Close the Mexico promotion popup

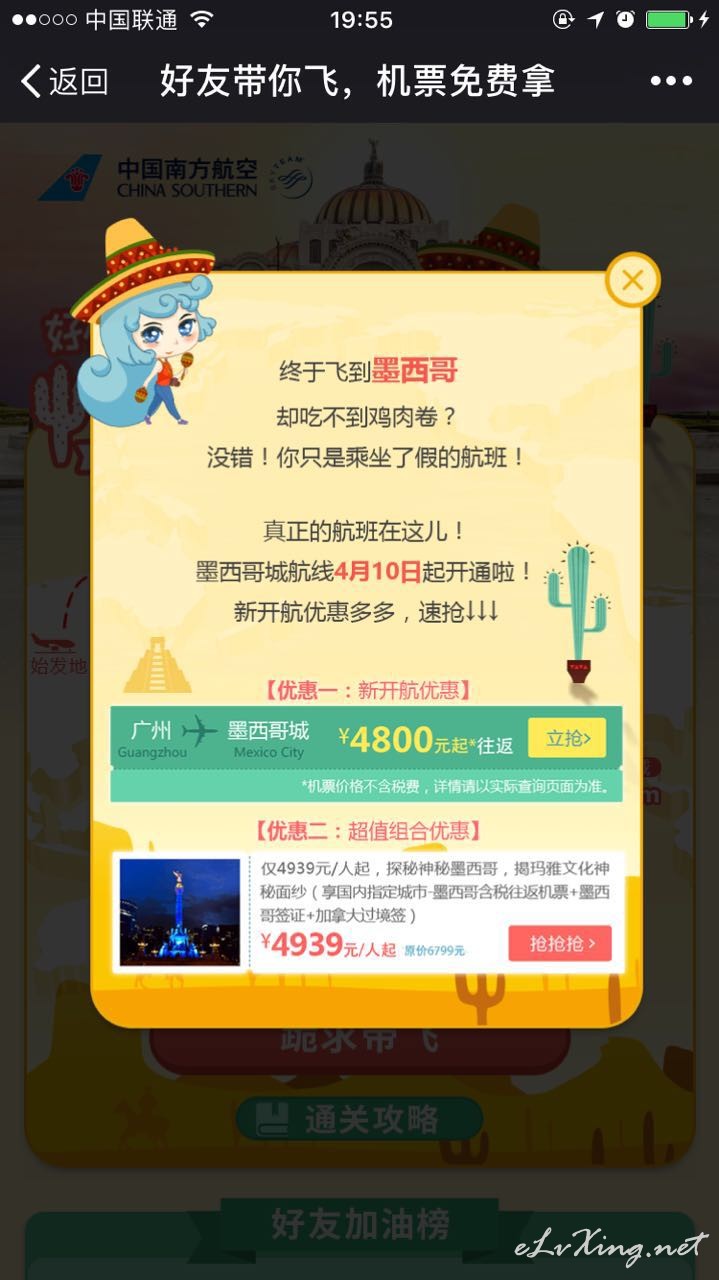[x=632, y=280]
